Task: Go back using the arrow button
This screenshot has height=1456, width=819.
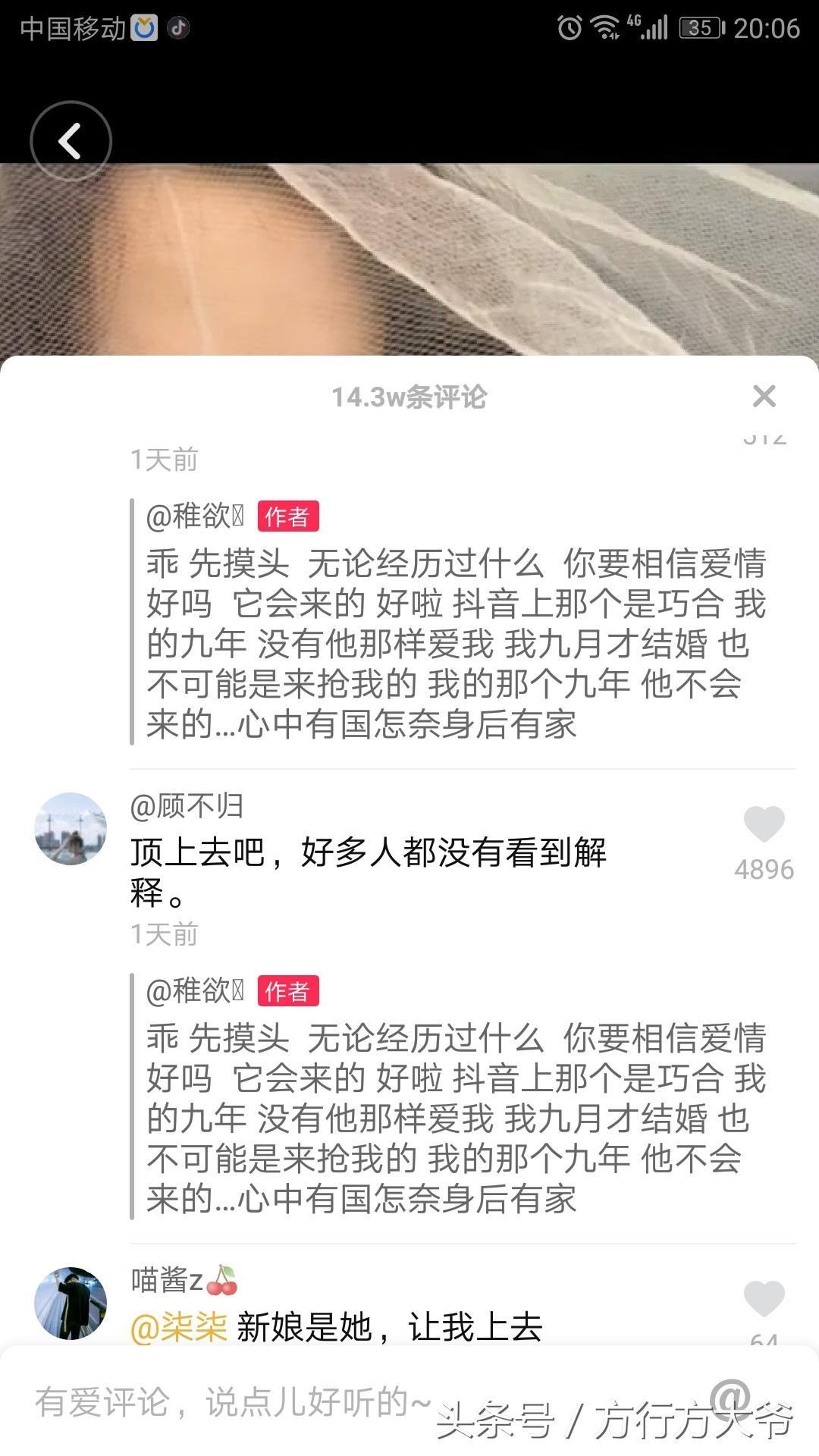Action: coord(71,141)
